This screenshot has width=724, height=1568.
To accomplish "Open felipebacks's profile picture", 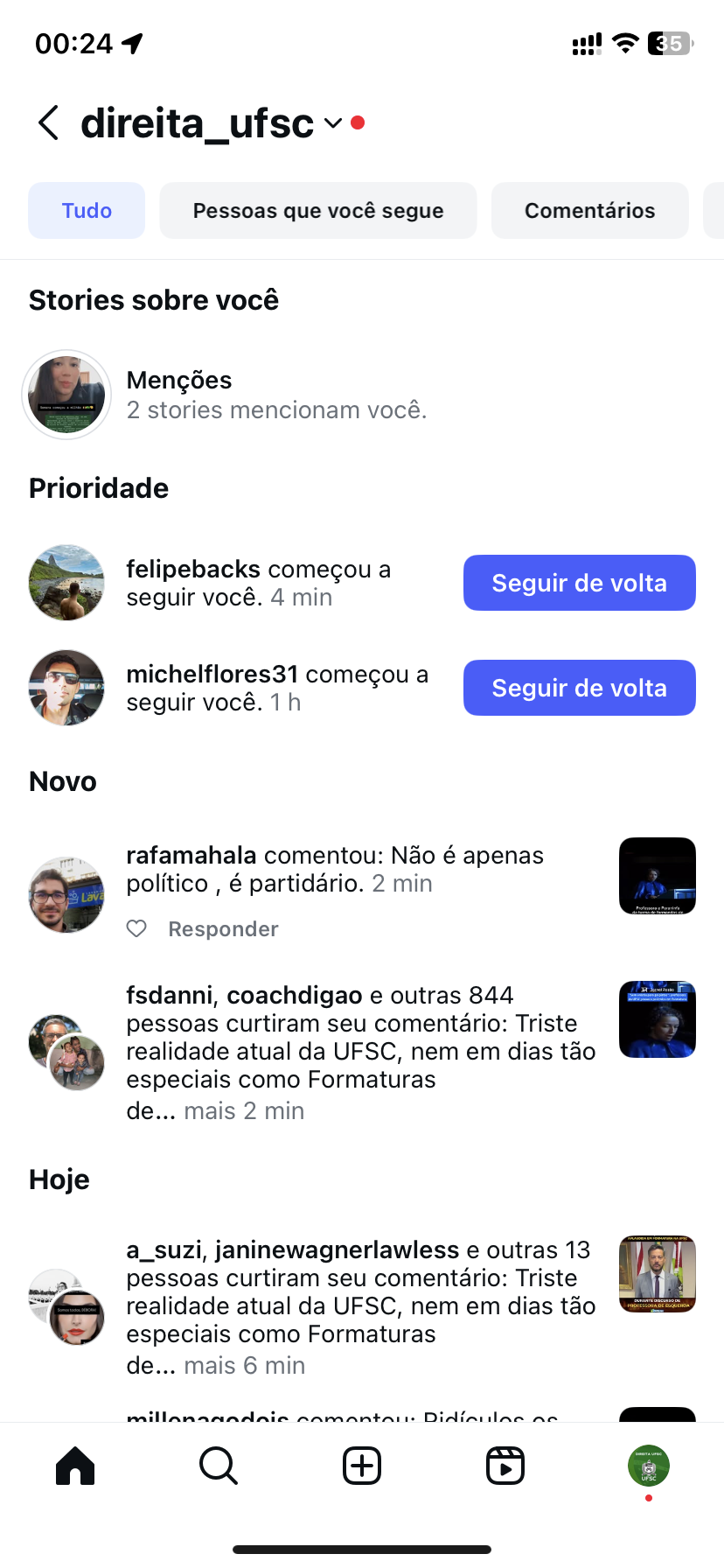I will [x=66, y=583].
